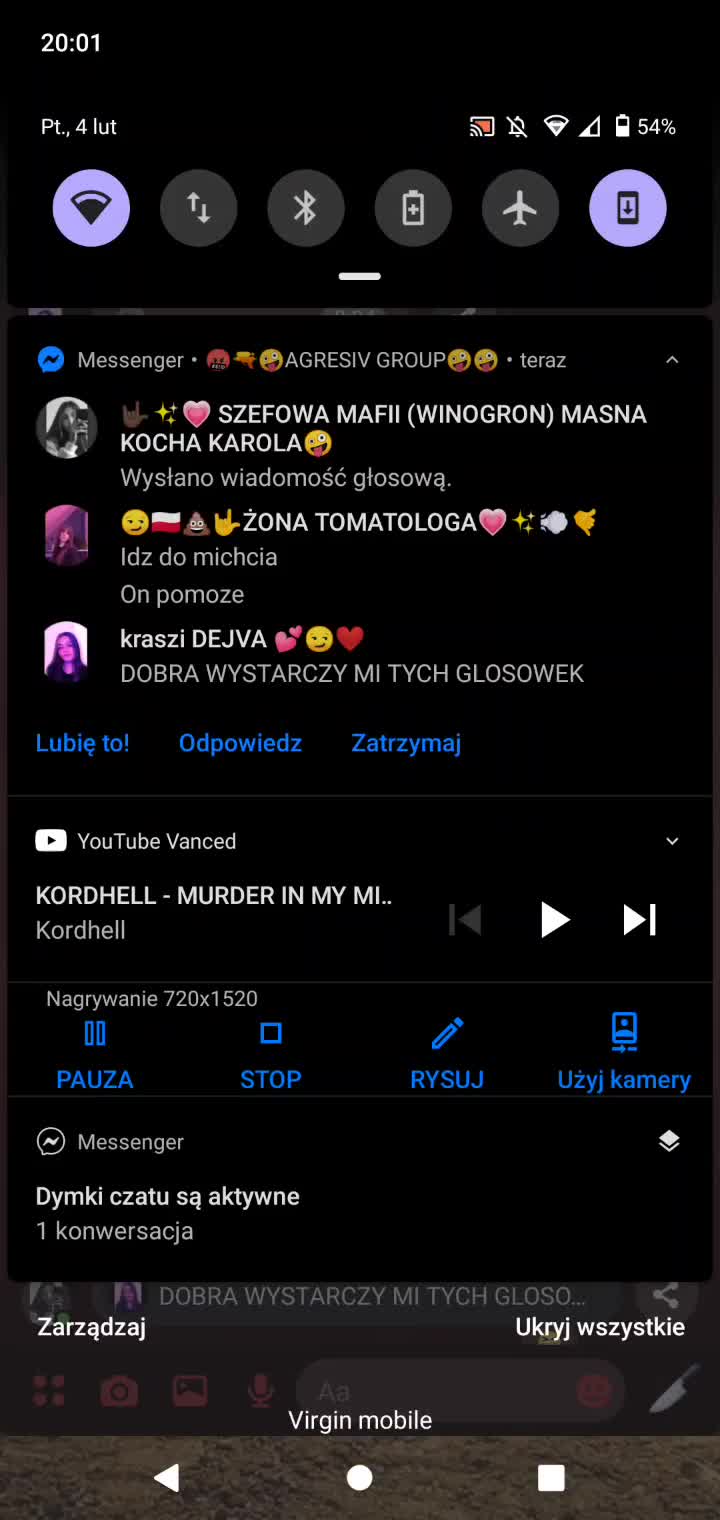This screenshot has width=720, height=1520.
Task: Reply via the Odpowiedz button
Action: click(x=240, y=743)
